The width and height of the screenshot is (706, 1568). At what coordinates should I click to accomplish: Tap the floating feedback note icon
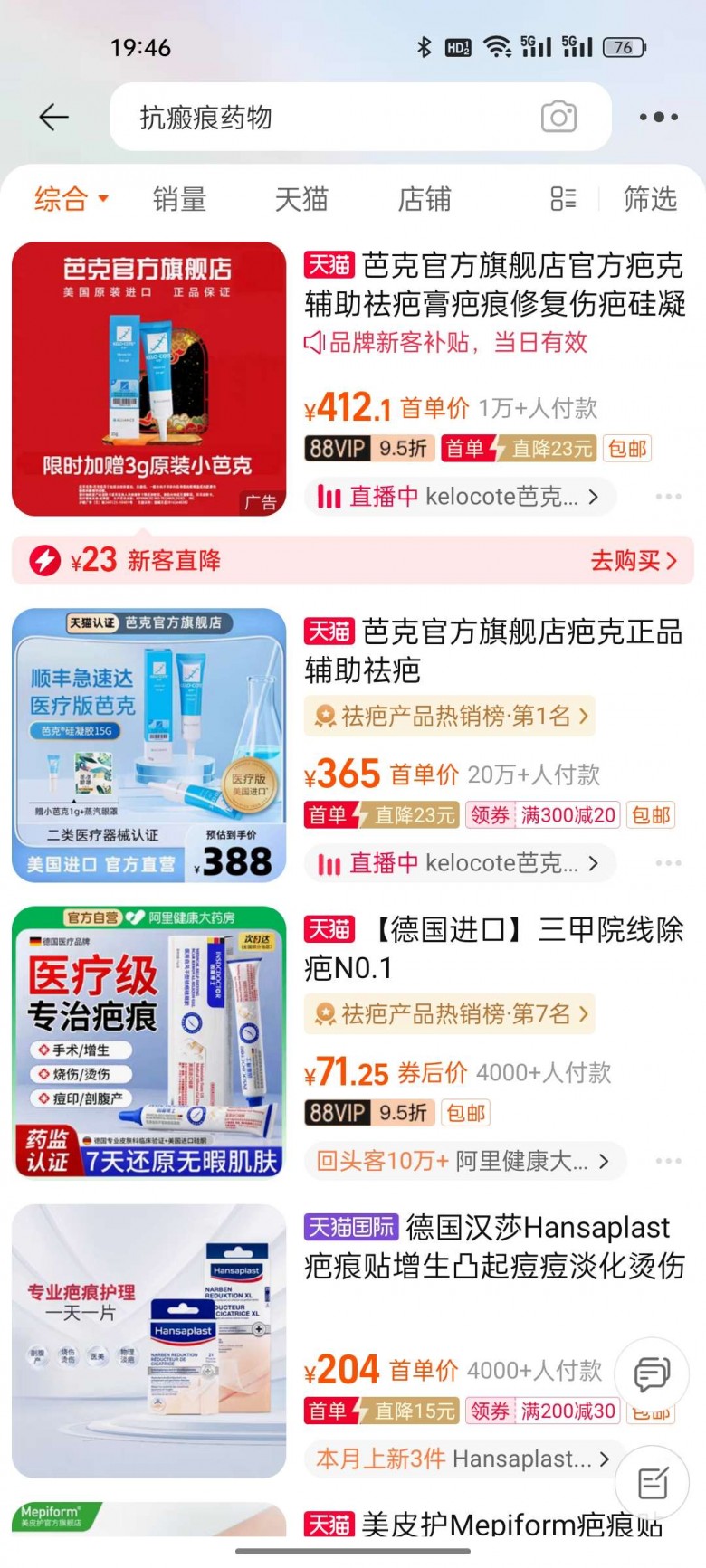[652, 1483]
